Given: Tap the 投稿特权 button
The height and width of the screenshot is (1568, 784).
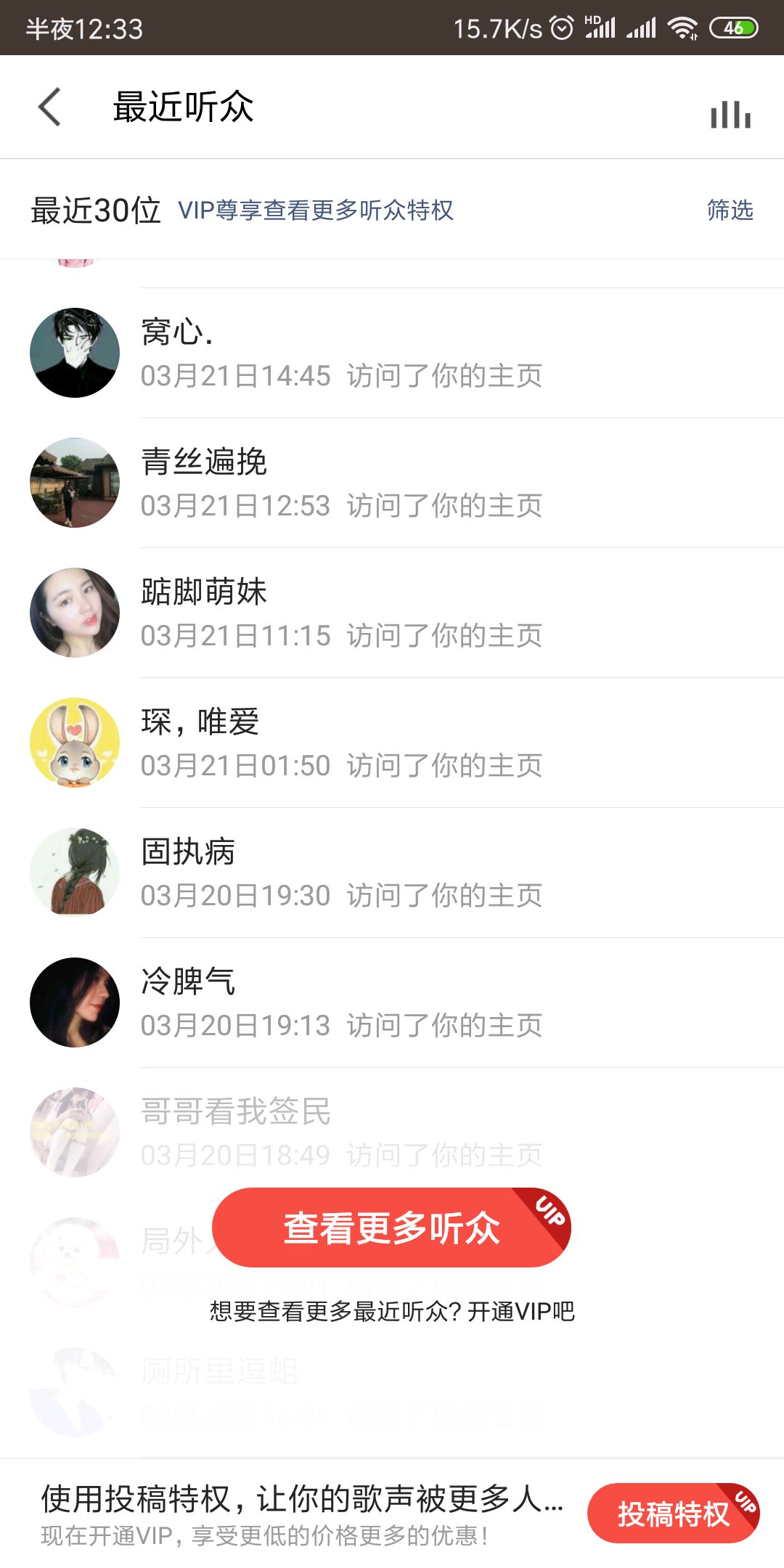Looking at the screenshot, I should (673, 1514).
